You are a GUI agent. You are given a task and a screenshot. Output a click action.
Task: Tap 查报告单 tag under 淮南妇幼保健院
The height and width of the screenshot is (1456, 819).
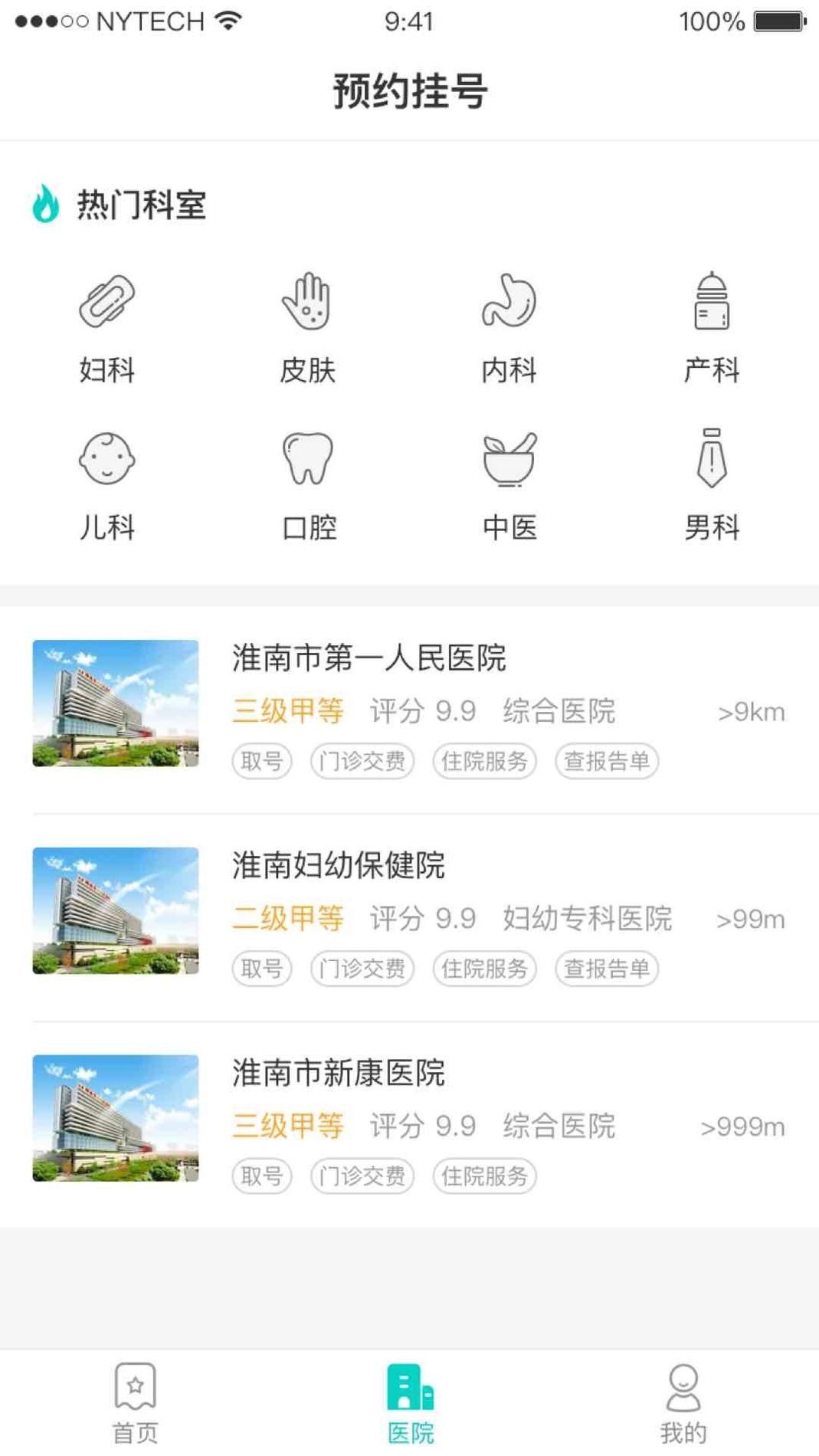tap(608, 968)
